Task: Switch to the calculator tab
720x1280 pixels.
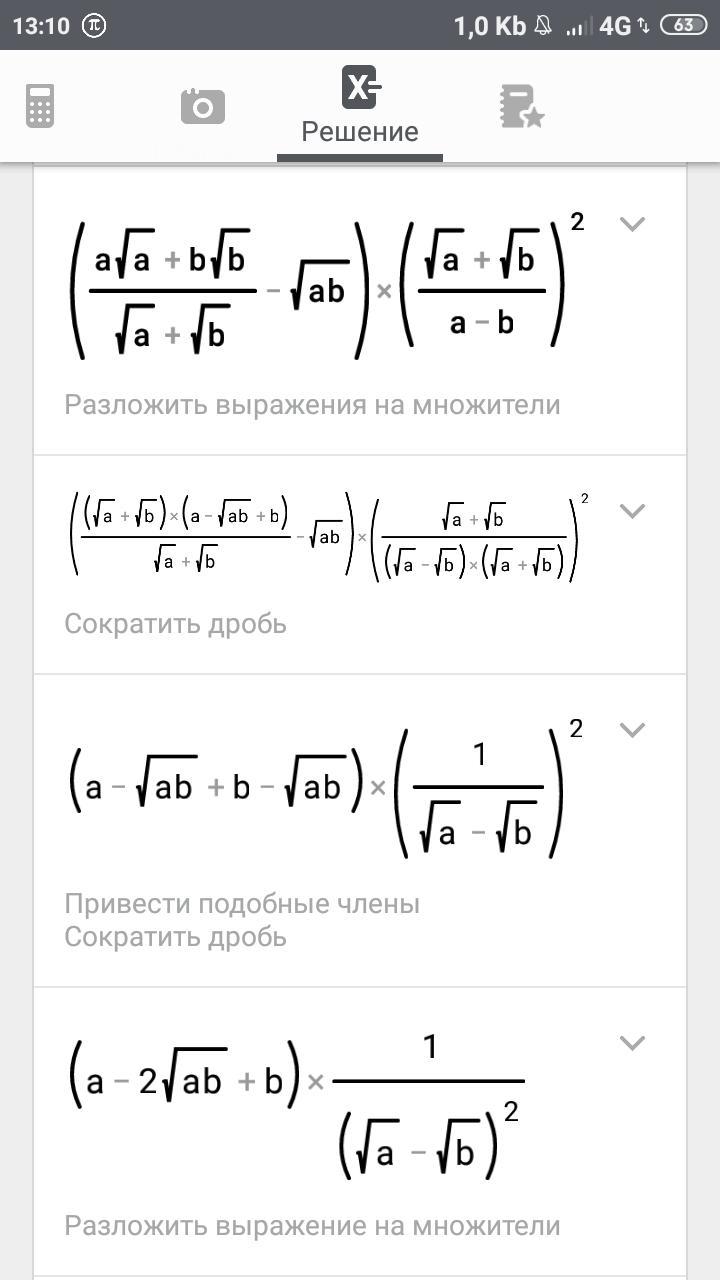Action: point(40,106)
